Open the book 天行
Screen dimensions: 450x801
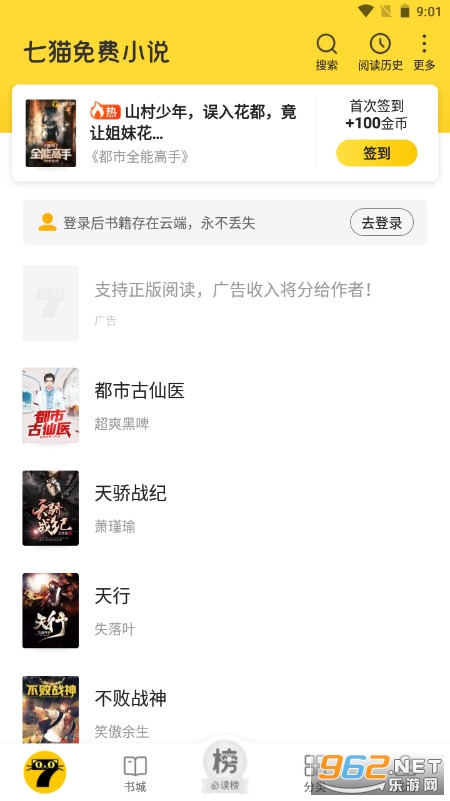pyautogui.click(x=225, y=610)
